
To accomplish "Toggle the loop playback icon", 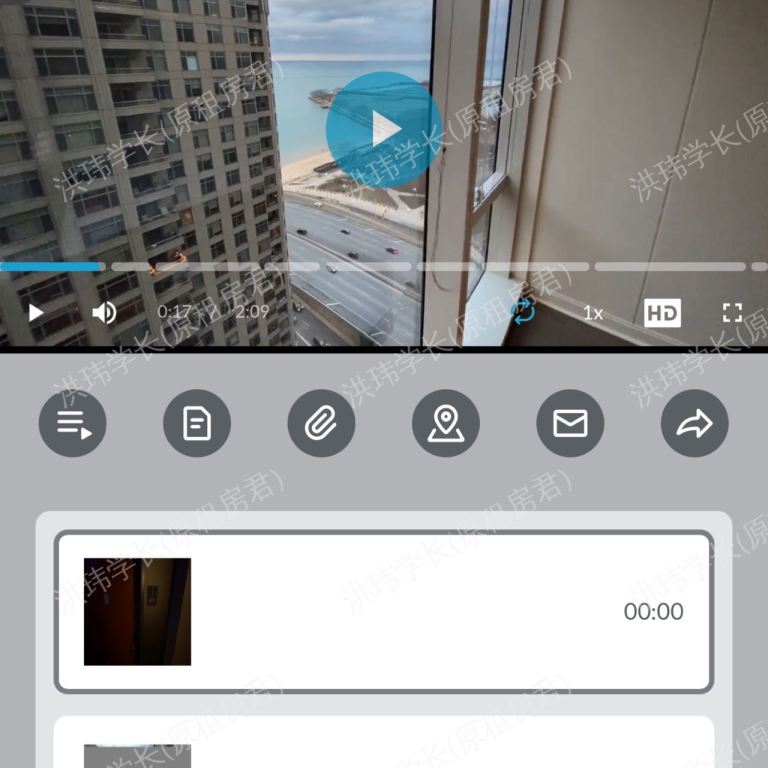I will 523,312.
